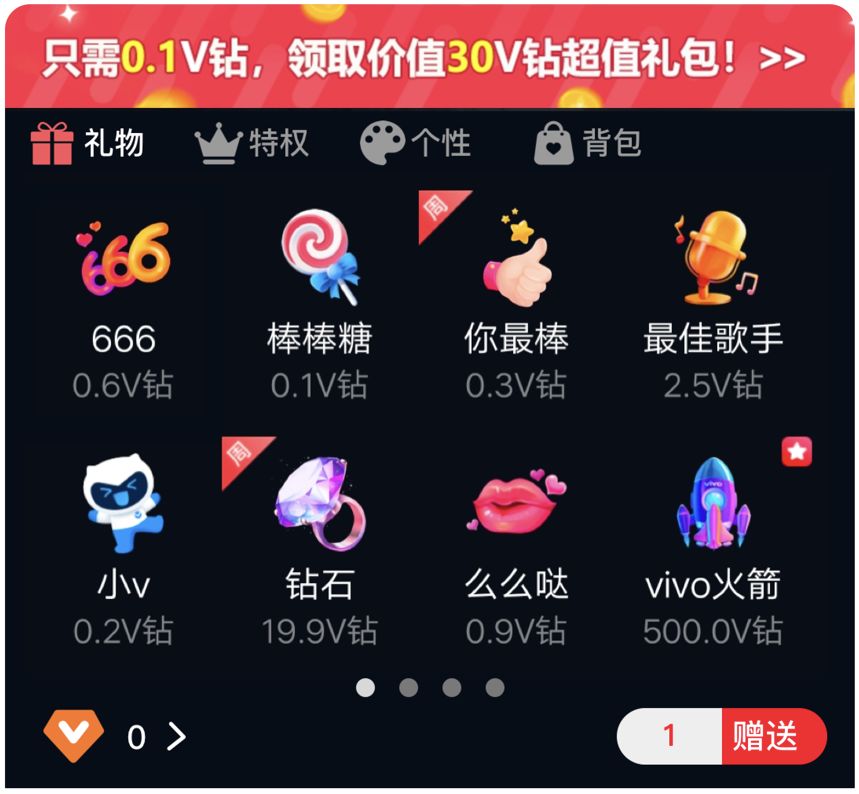
Task: Choose the 钻石 diamond ring gift
Action: pyautogui.click(x=319, y=550)
